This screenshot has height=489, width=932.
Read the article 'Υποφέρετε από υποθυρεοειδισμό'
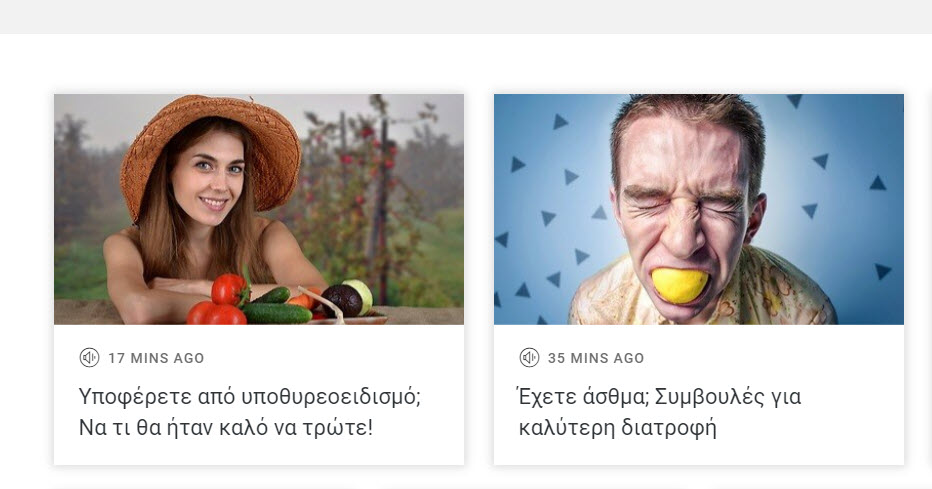pyautogui.click(x=249, y=412)
